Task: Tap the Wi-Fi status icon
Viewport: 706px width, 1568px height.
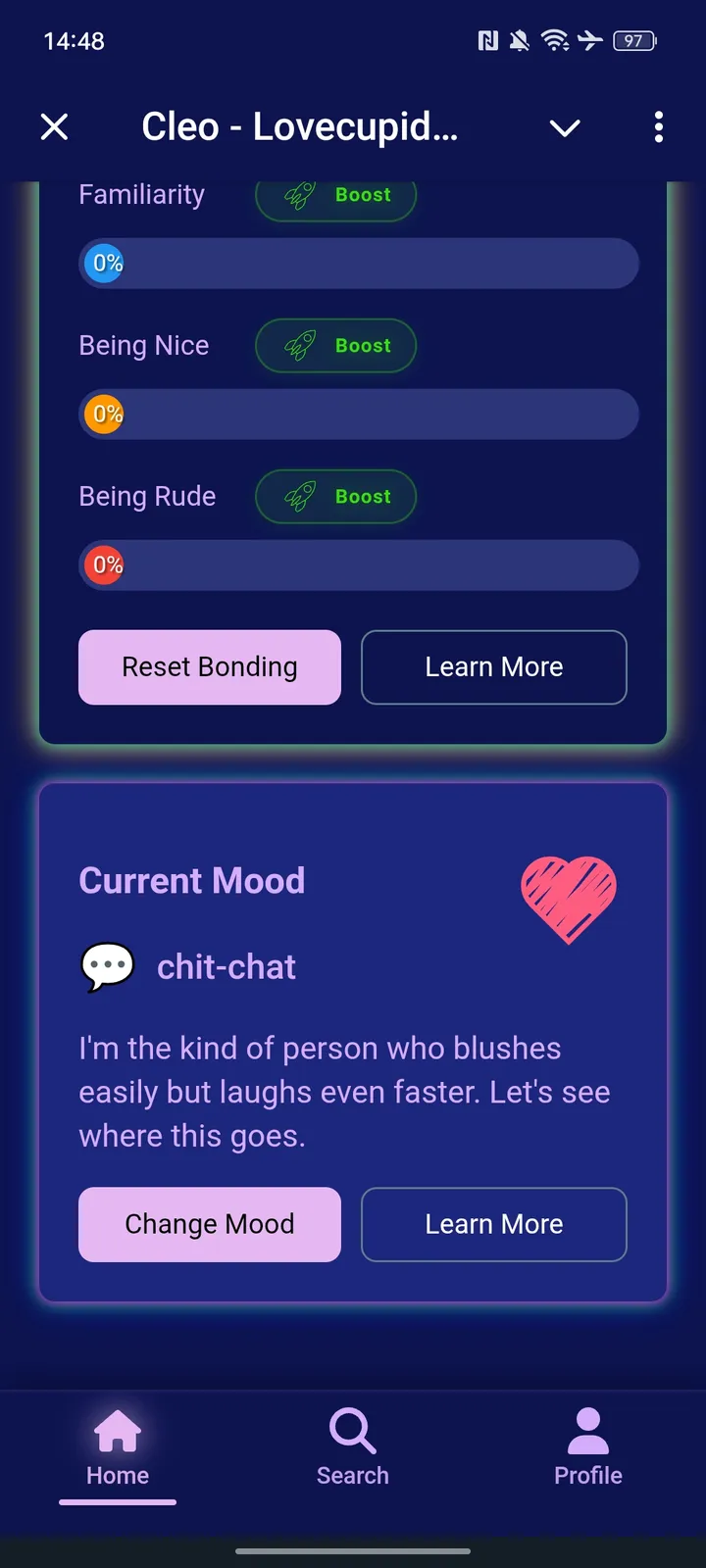Action: 555,41
